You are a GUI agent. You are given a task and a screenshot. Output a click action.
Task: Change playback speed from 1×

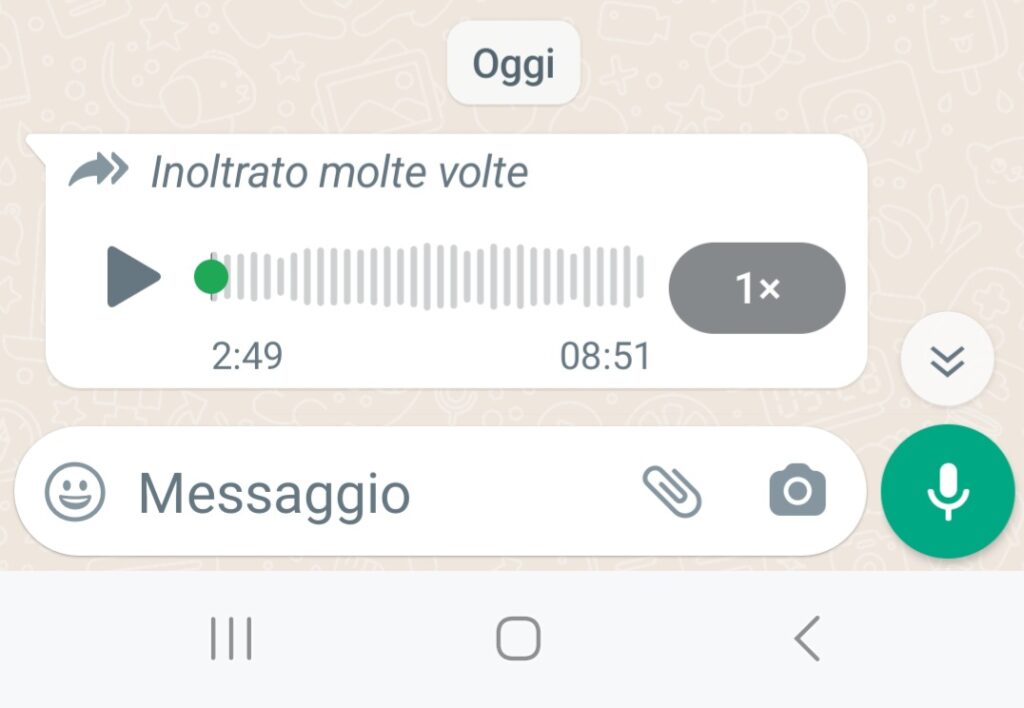[x=757, y=288]
